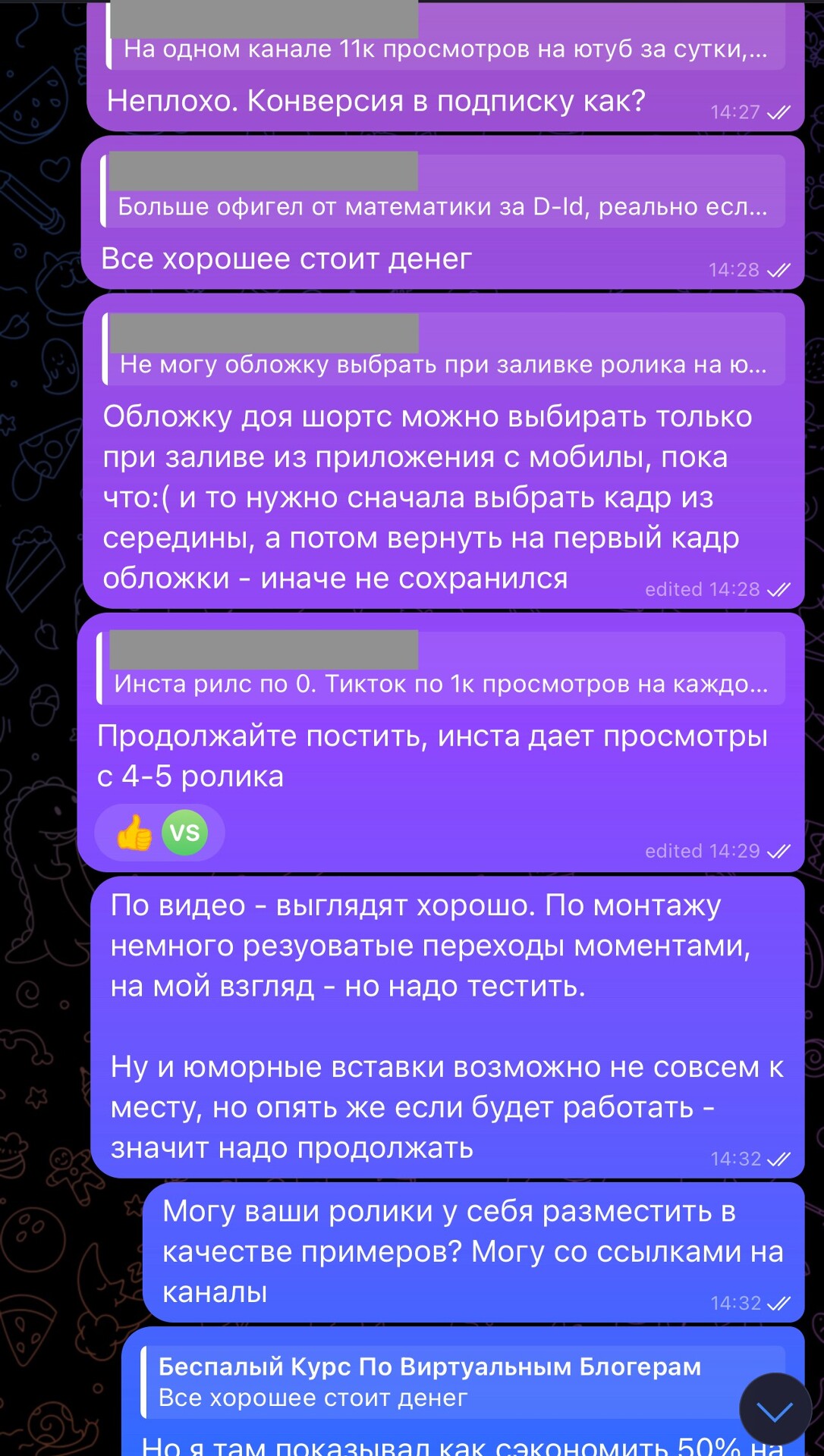The width and height of the screenshot is (824, 1456).
Task: Open quoted reply about математики за D-Id
Action: pos(444,192)
